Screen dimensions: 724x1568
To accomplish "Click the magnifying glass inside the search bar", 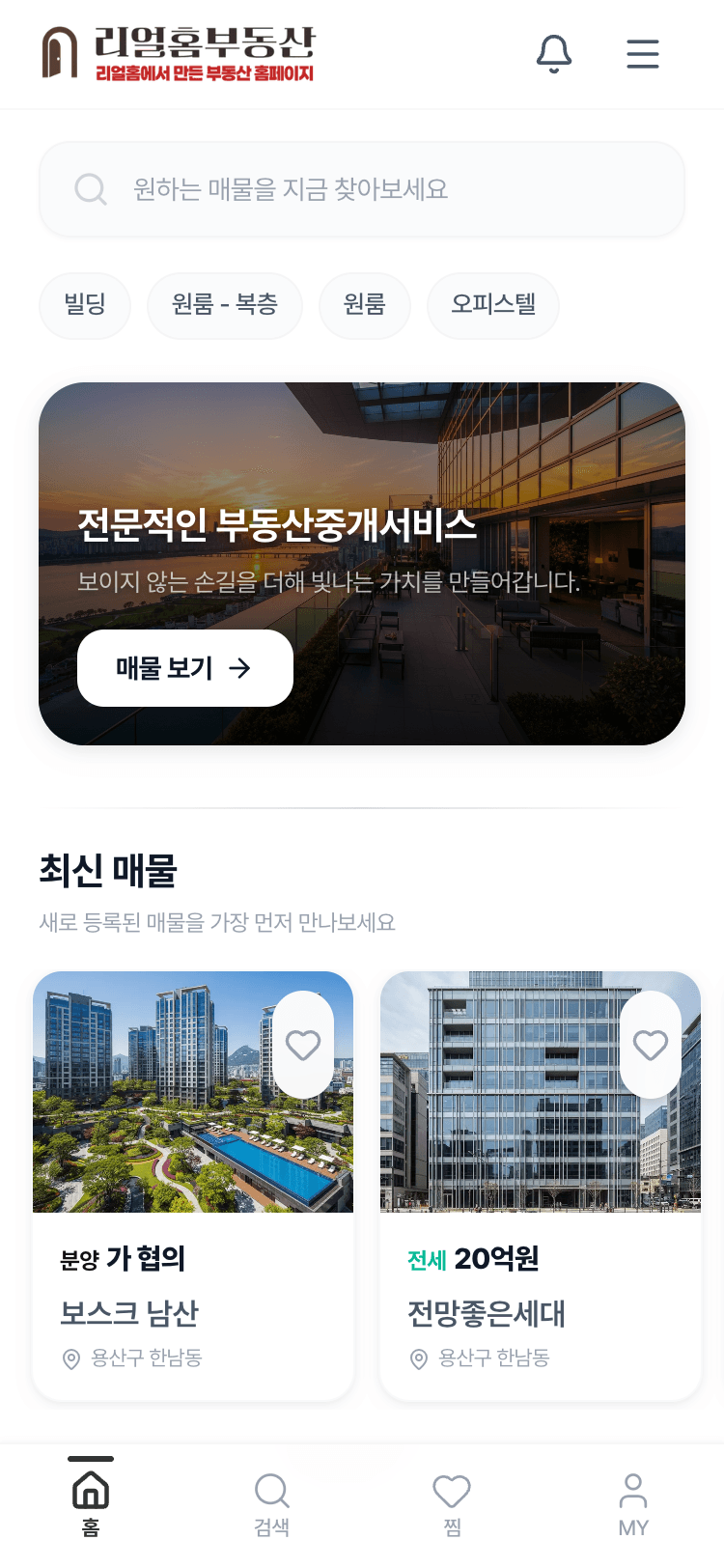I will pyautogui.click(x=91, y=189).
